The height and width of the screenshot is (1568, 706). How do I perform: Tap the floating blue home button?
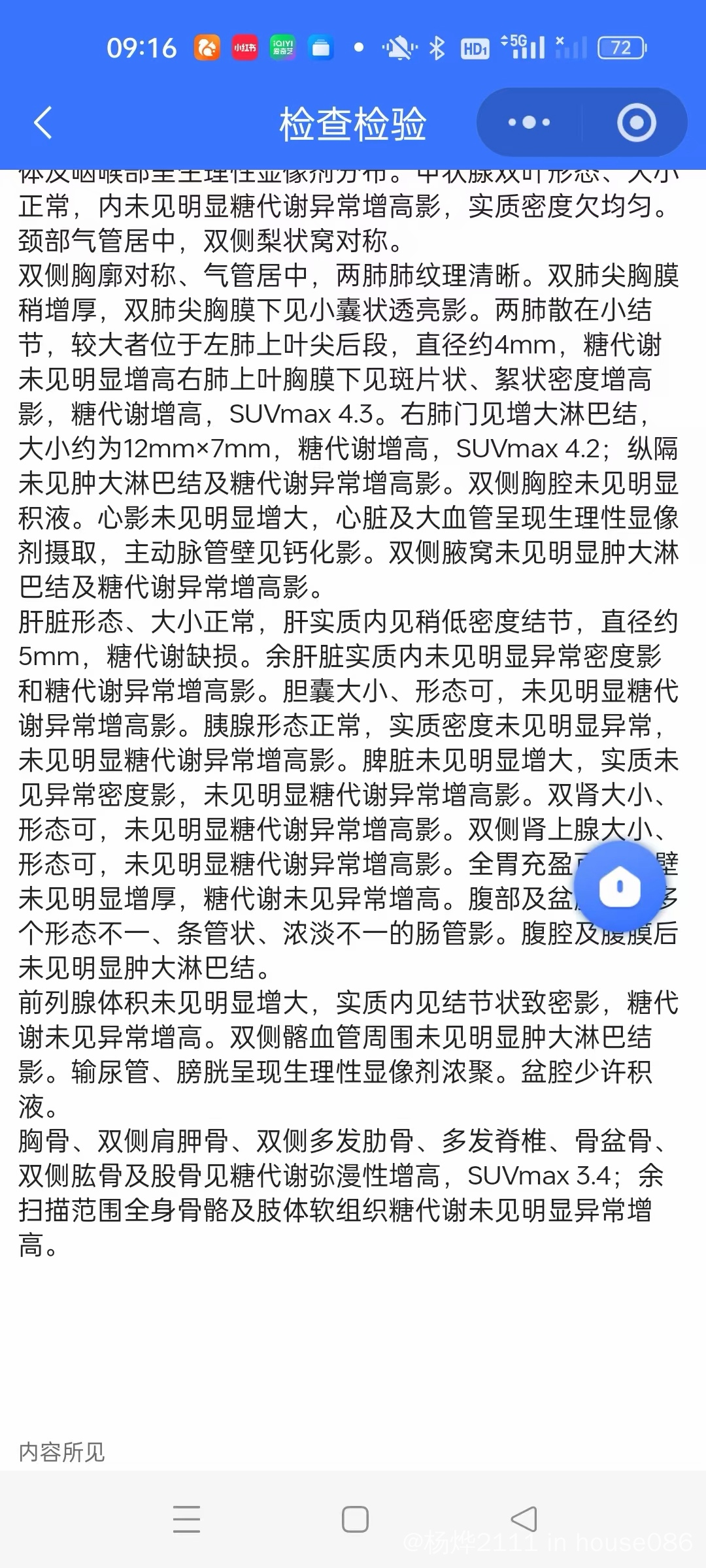(x=619, y=887)
